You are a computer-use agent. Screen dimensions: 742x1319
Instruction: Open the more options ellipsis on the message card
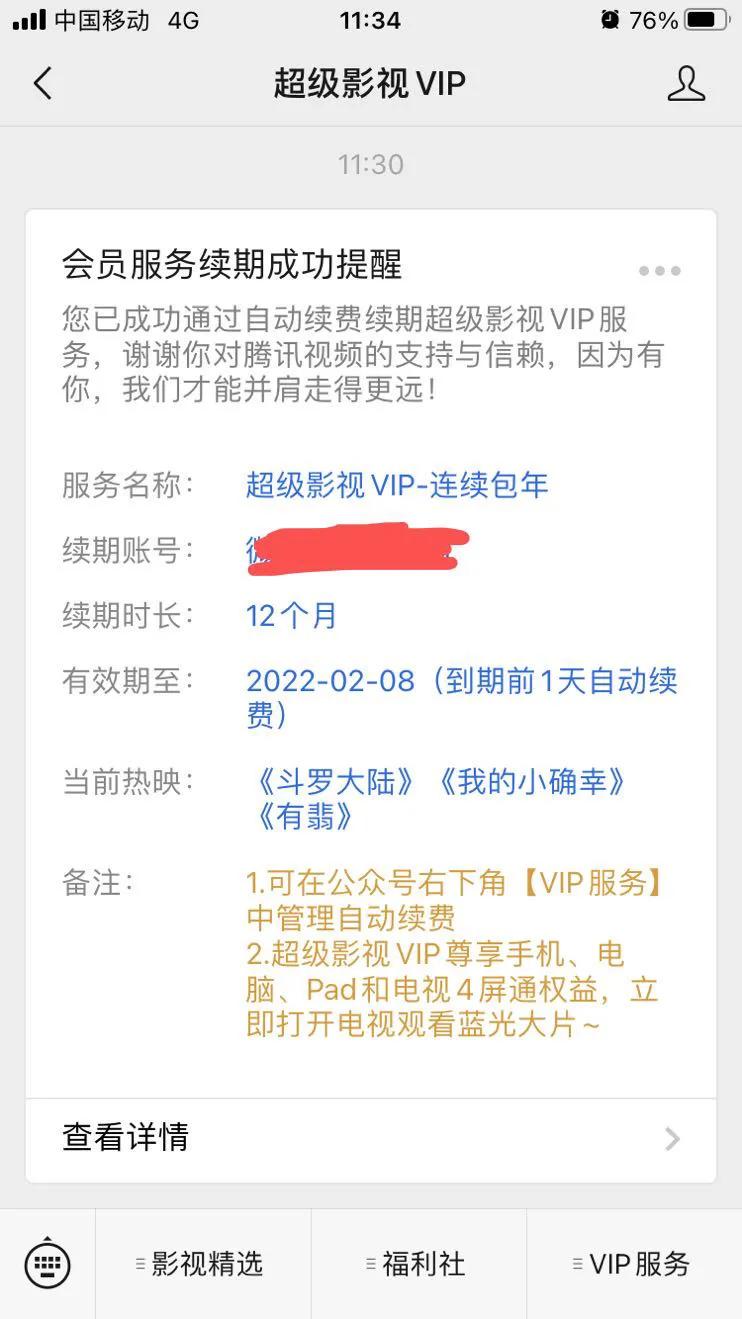pos(659,269)
